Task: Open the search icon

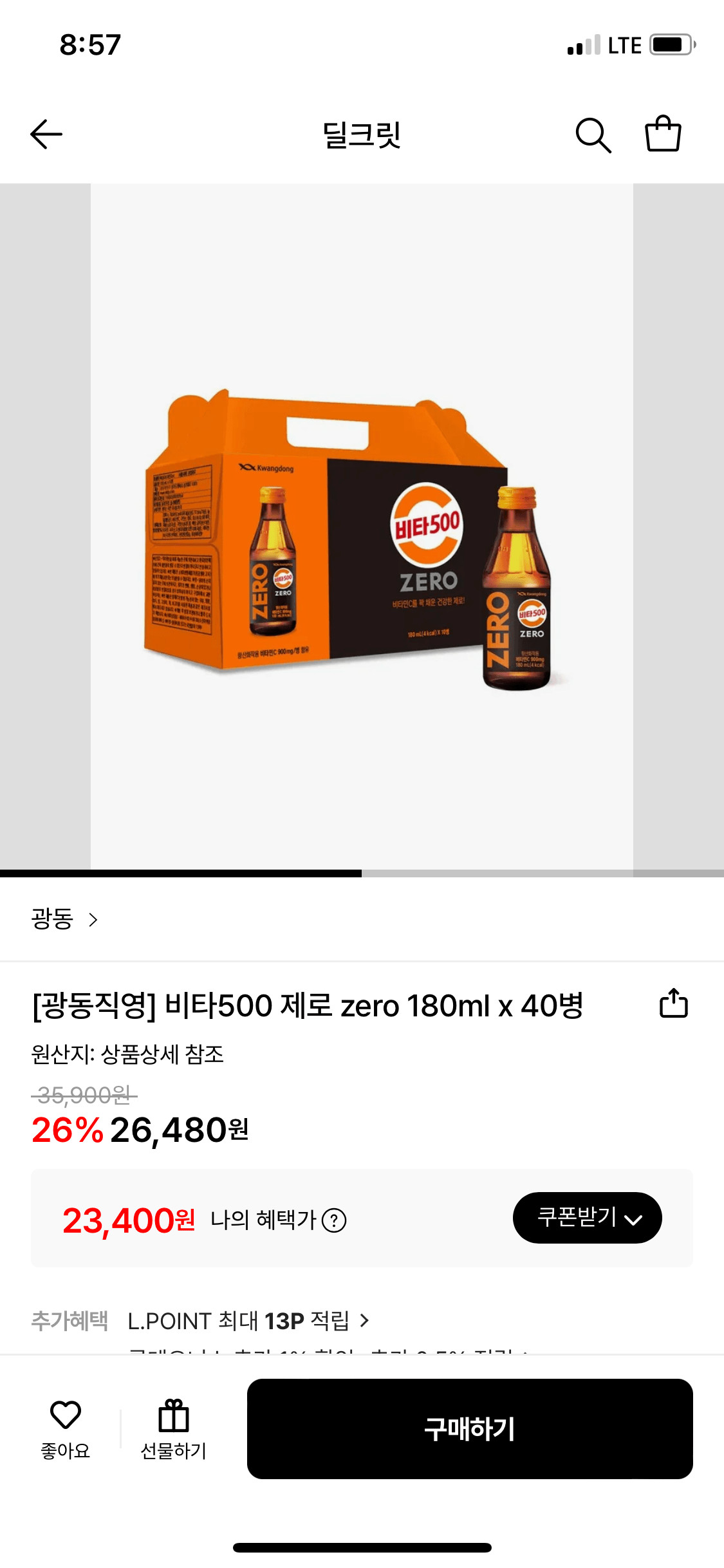Action: (x=593, y=133)
